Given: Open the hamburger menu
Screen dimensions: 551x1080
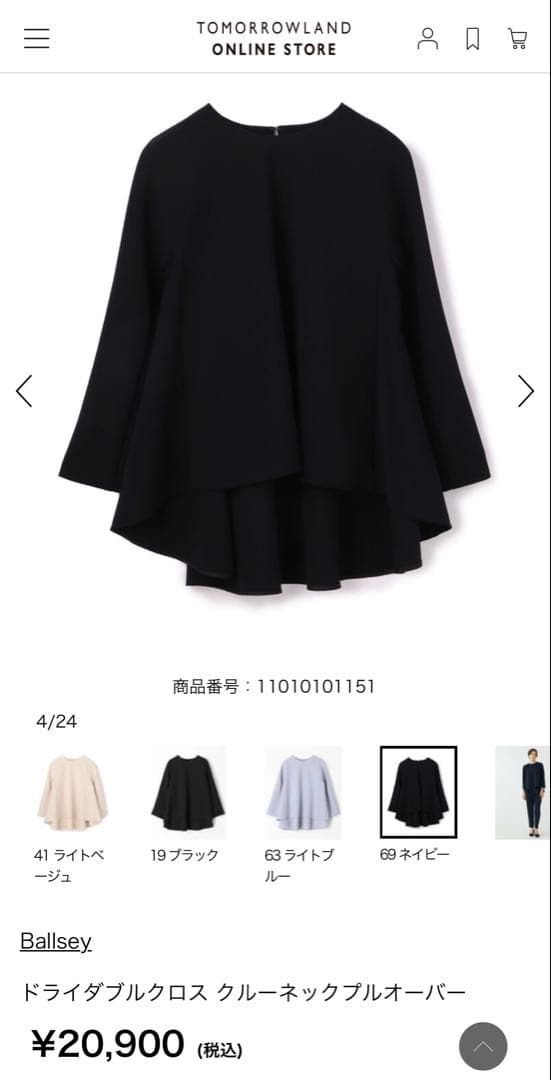Looking at the screenshot, I should click(37, 39).
